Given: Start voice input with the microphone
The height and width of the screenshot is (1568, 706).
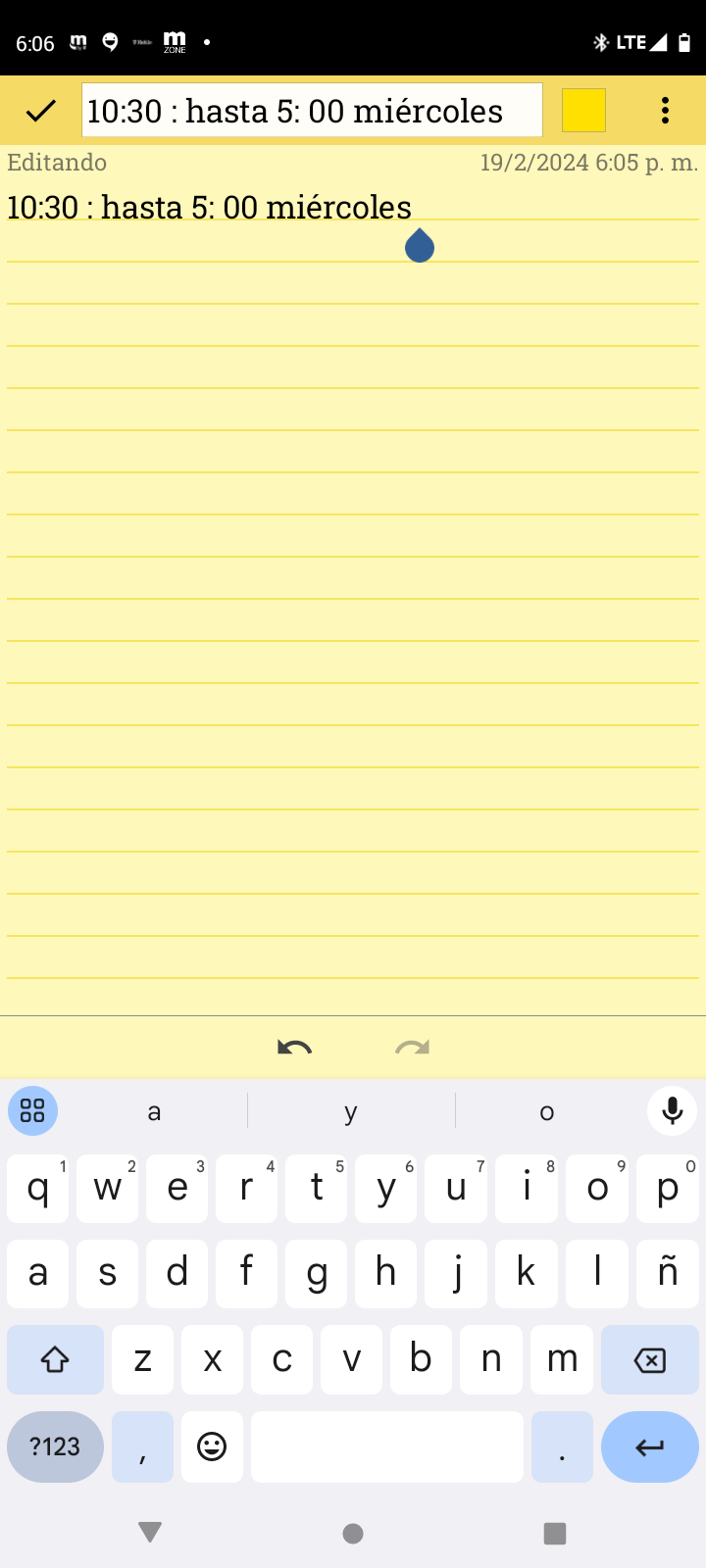Looking at the screenshot, I should [x=673, y=1111].
